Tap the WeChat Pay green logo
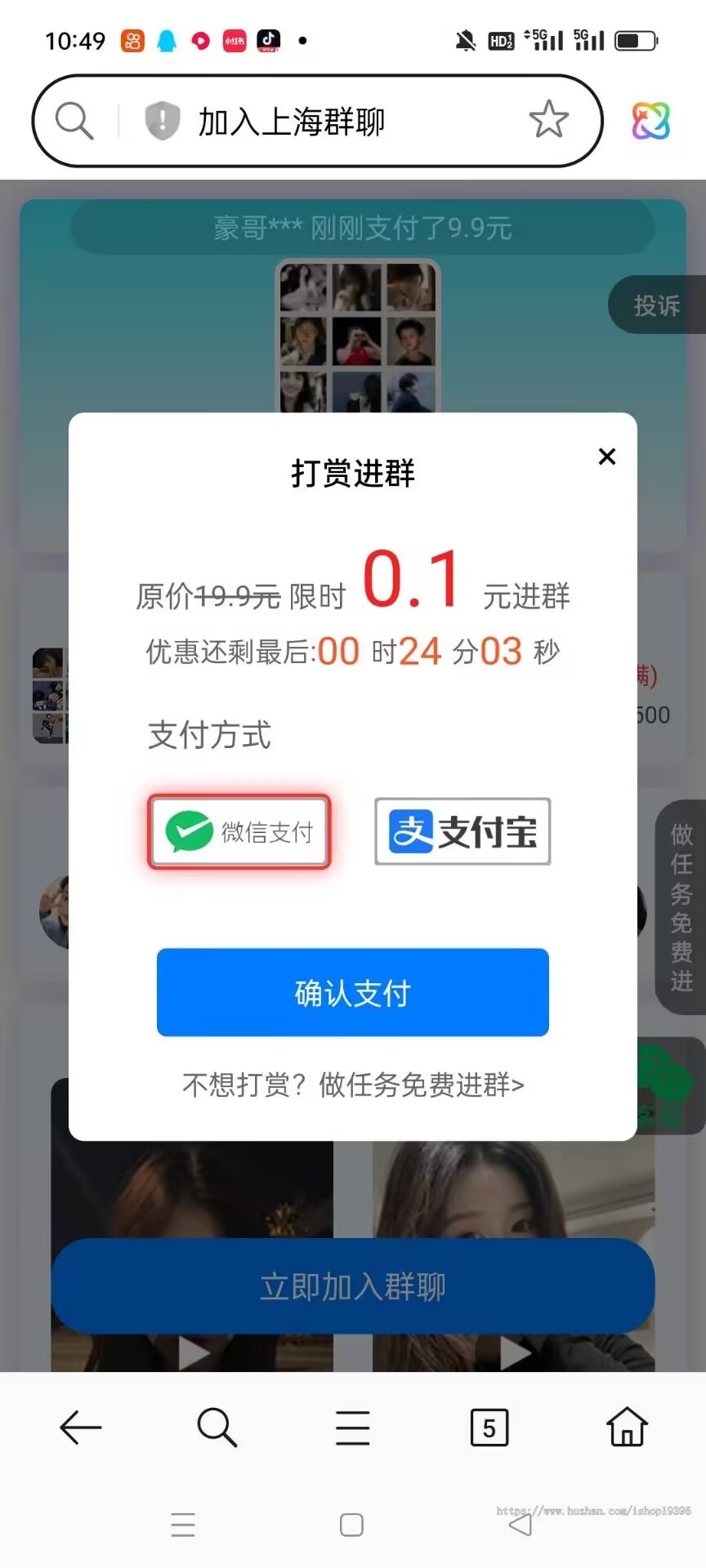This screenshot has height=1568, width=706. click(189, 831)
